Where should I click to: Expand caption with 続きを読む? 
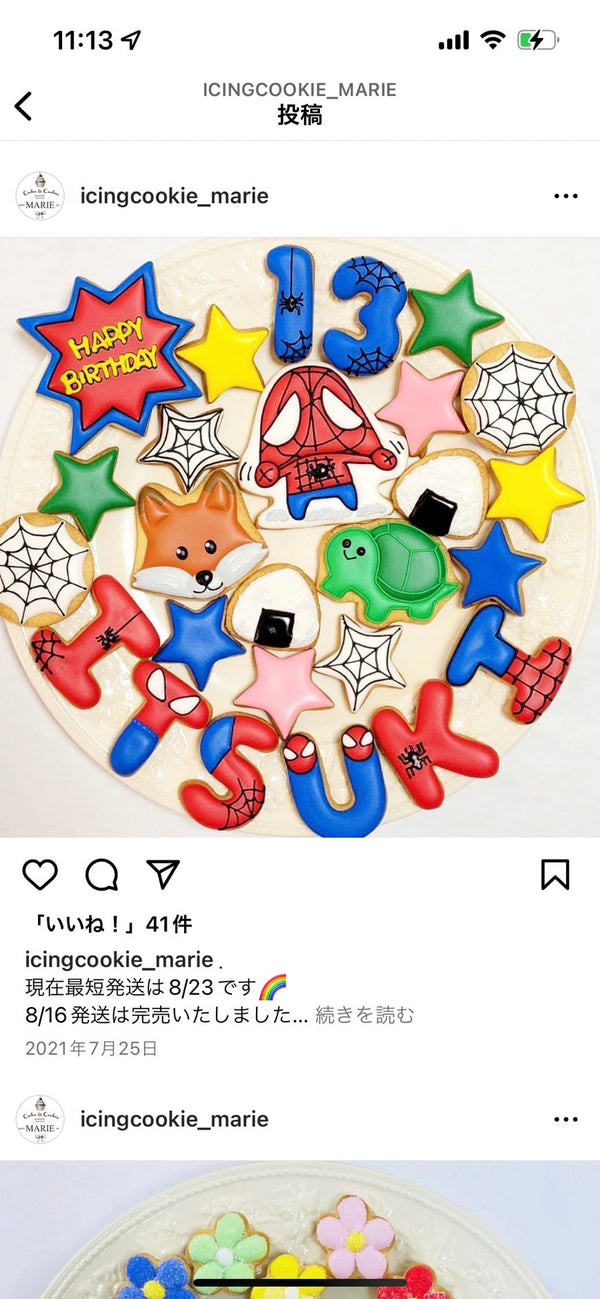pos(364,1015)
